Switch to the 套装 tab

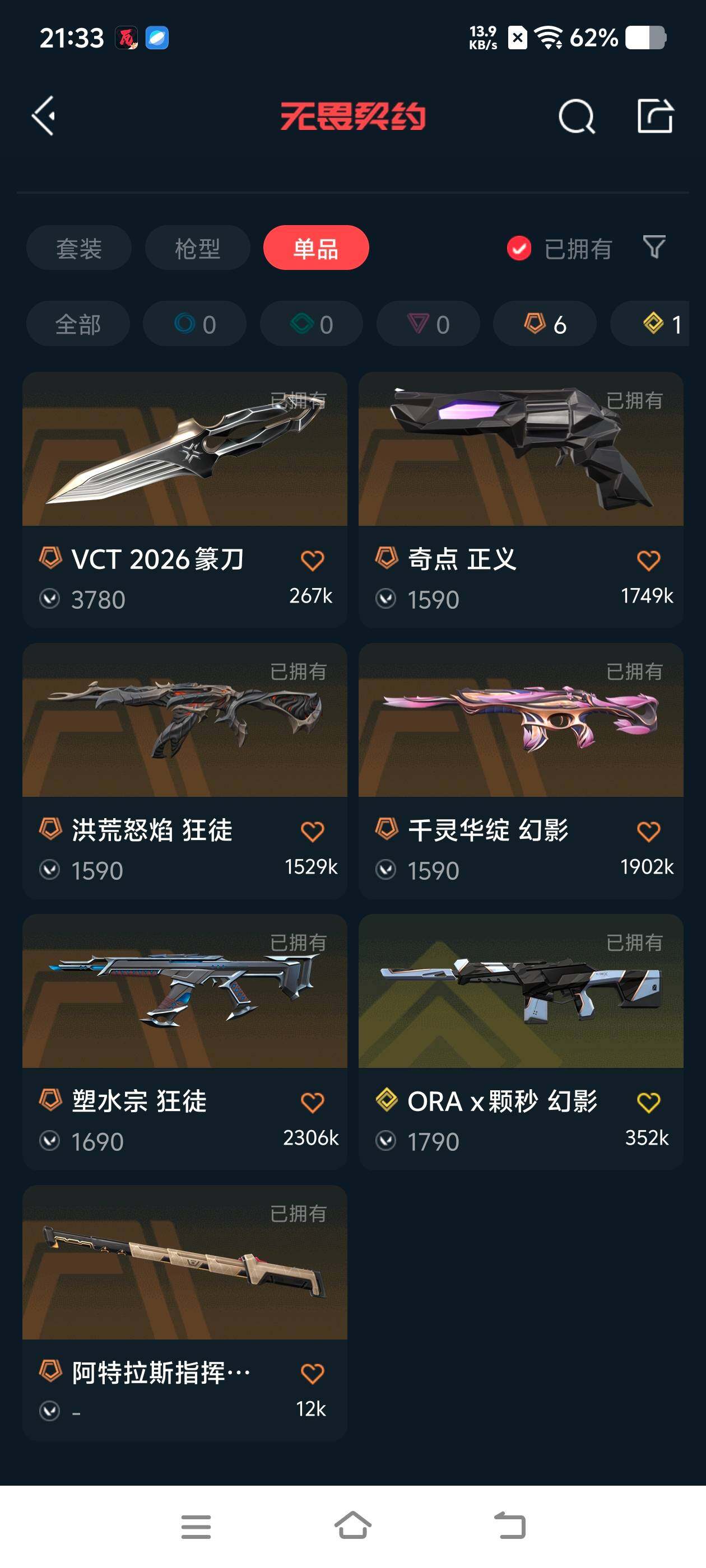point(78,248)
